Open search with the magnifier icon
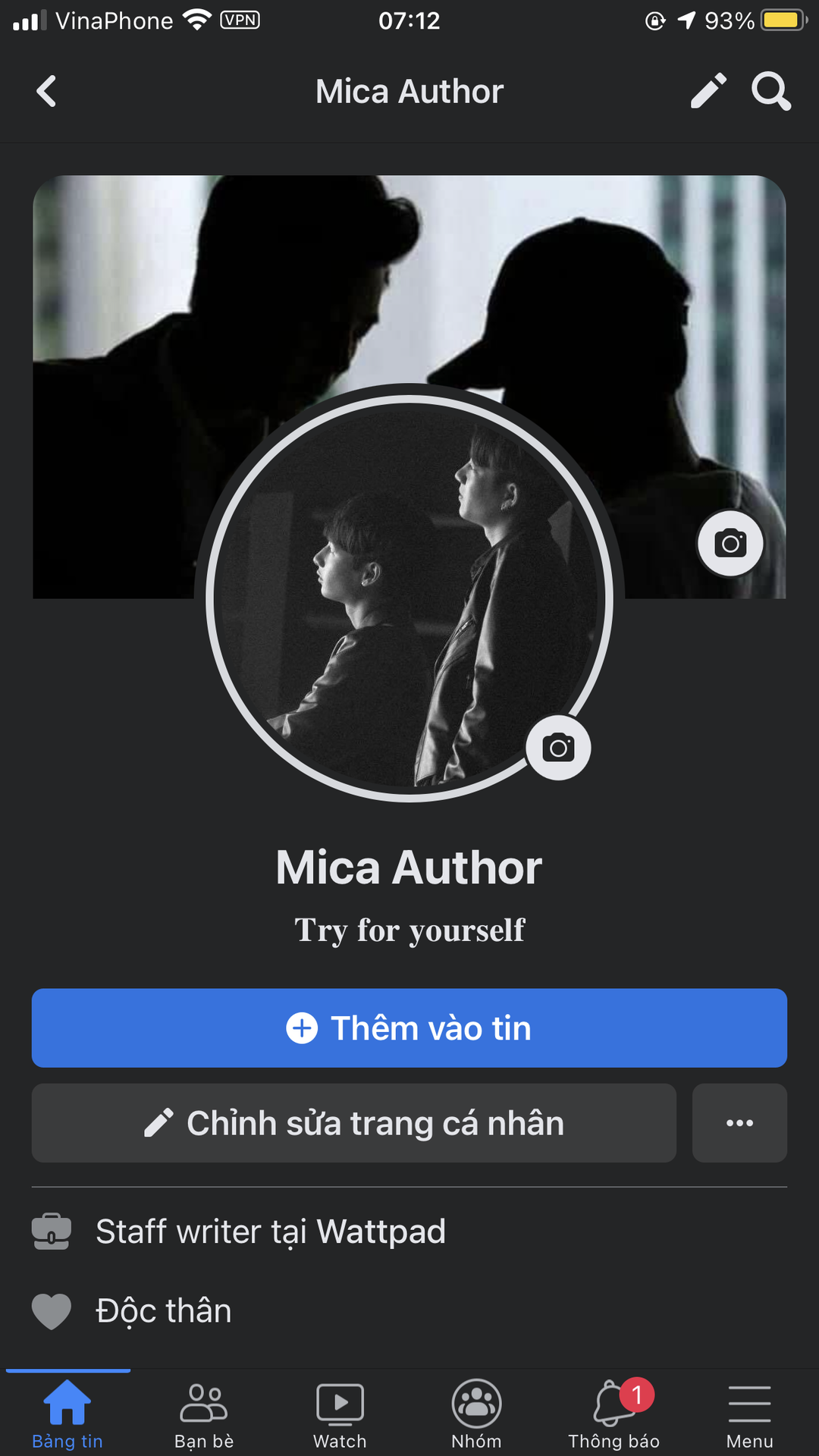Image resolution: width=819 pixels, height=1456 pixels. coord(771,92)
